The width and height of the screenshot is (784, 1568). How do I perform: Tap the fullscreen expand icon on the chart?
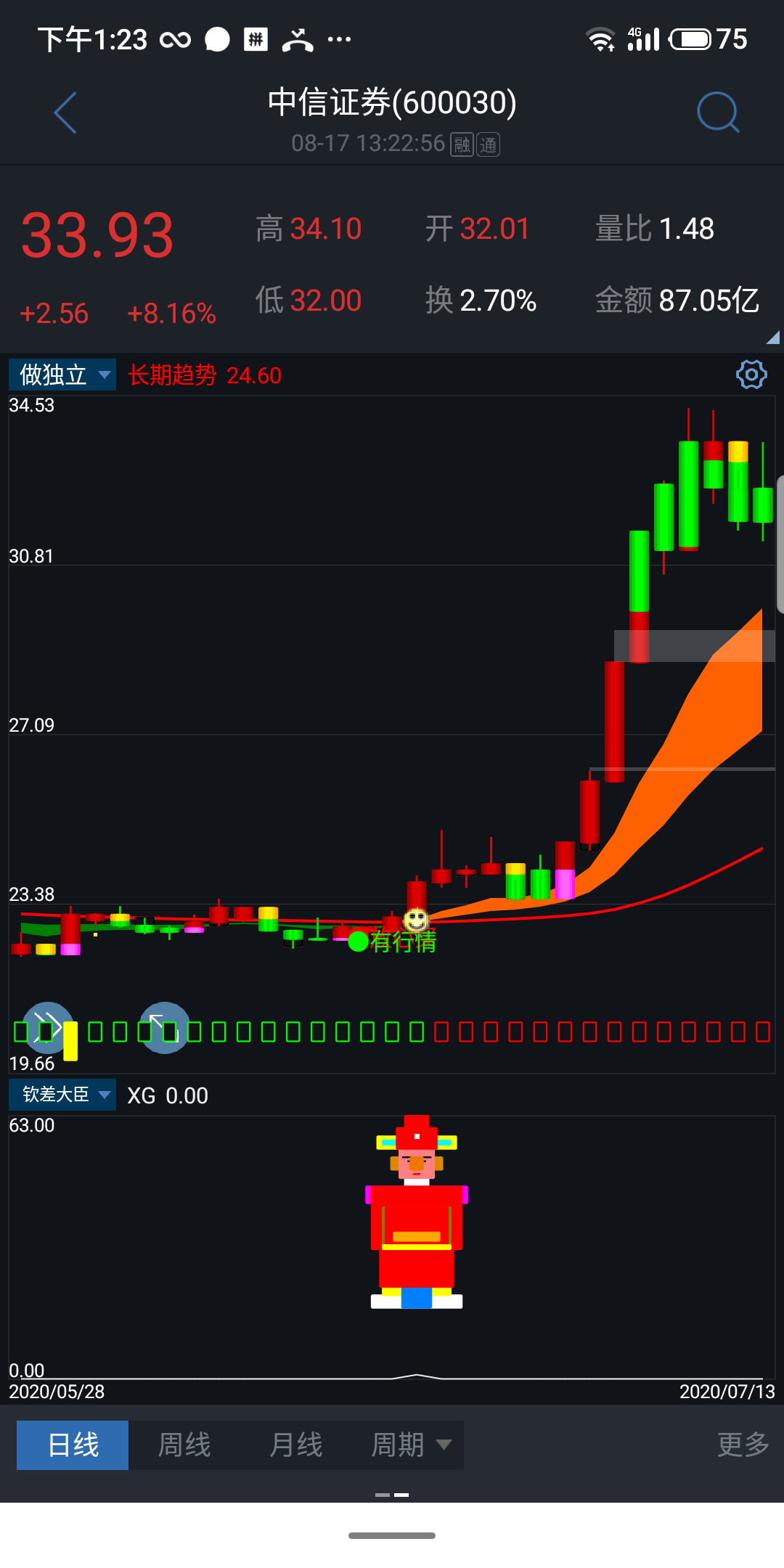coord(164,1027)
